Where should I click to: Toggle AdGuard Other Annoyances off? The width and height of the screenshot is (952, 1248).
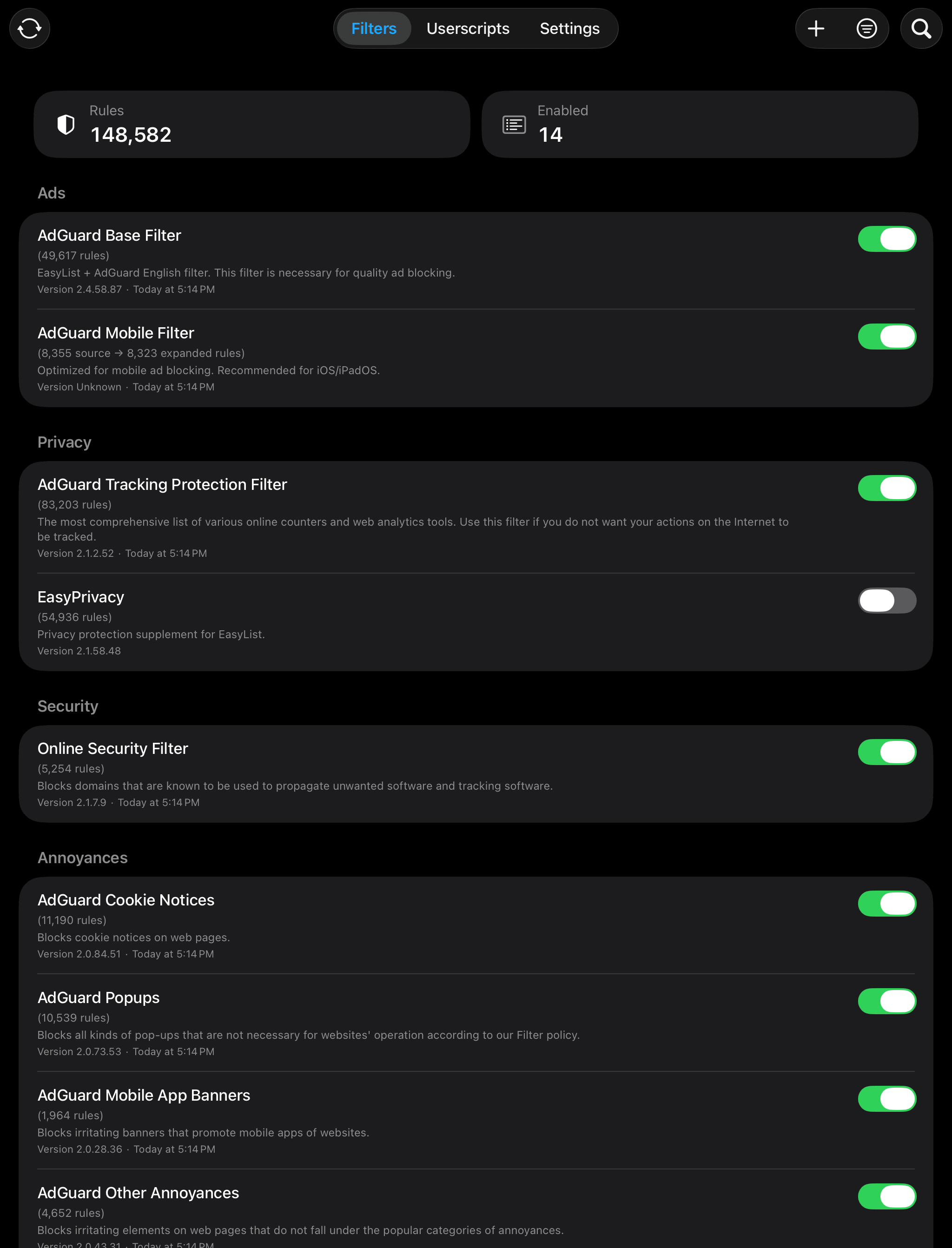887,1196
